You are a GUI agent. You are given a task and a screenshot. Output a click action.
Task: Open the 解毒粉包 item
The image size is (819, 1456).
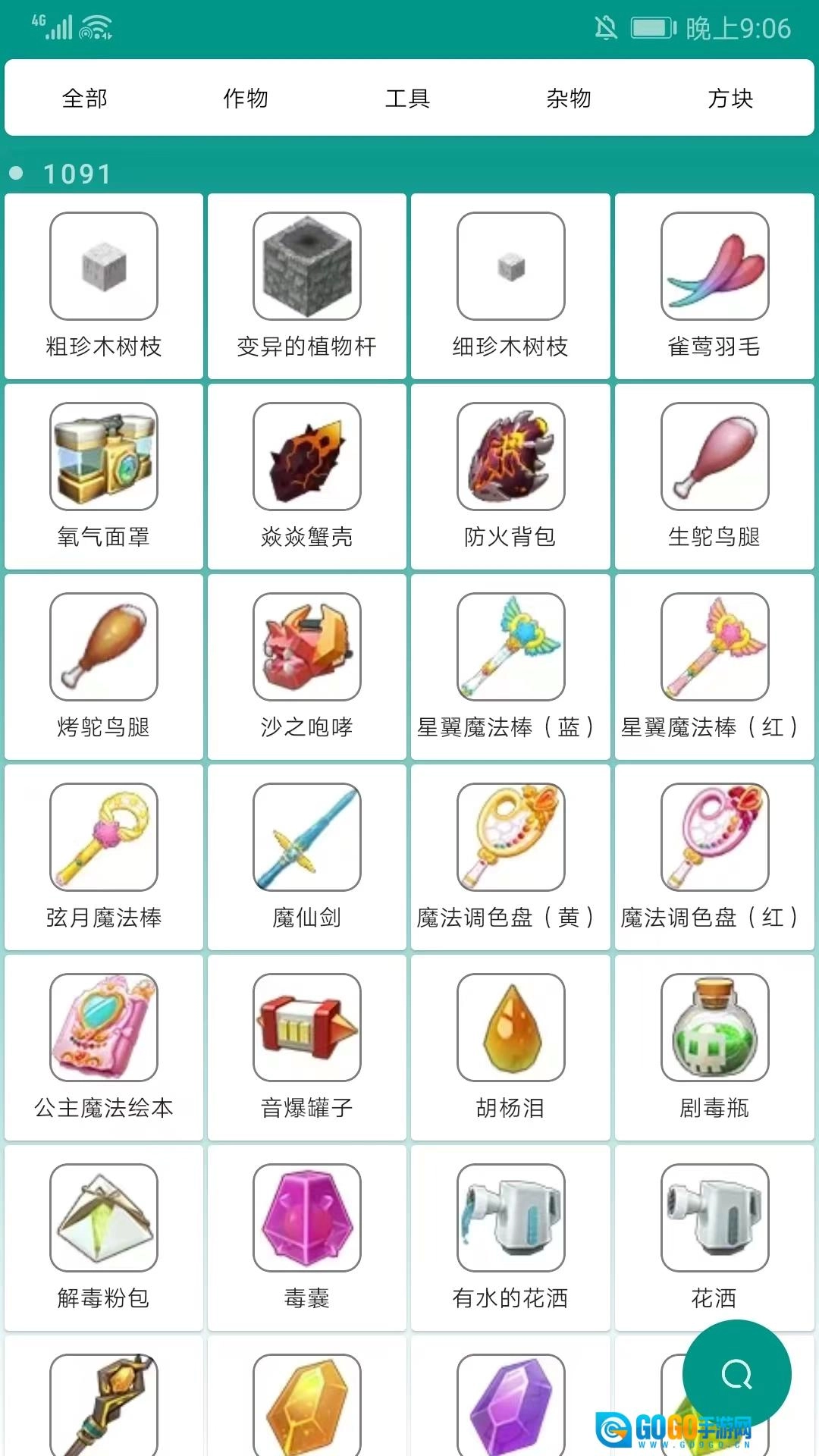tap(104, 1238)
